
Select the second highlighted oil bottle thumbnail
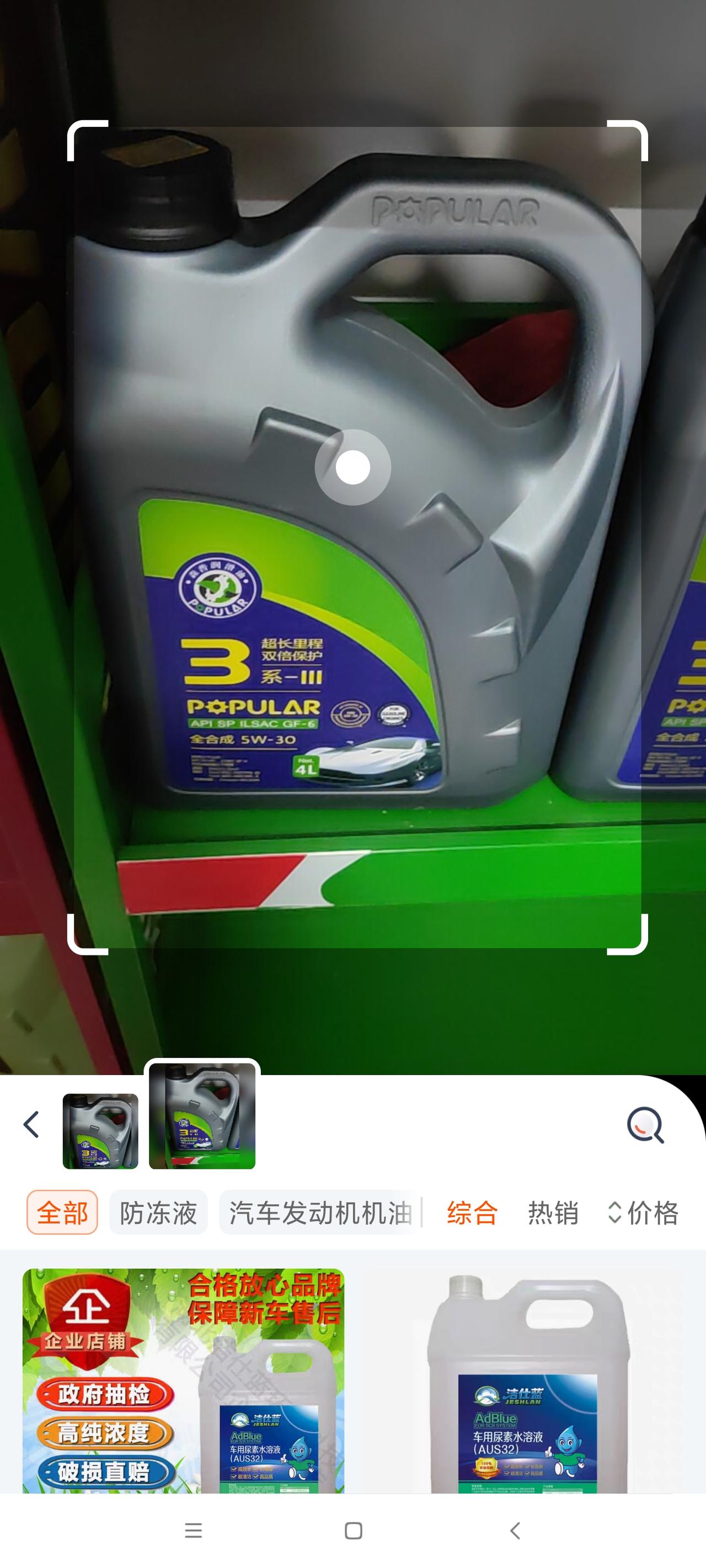pyautogui.click(x=202, y=1115)
